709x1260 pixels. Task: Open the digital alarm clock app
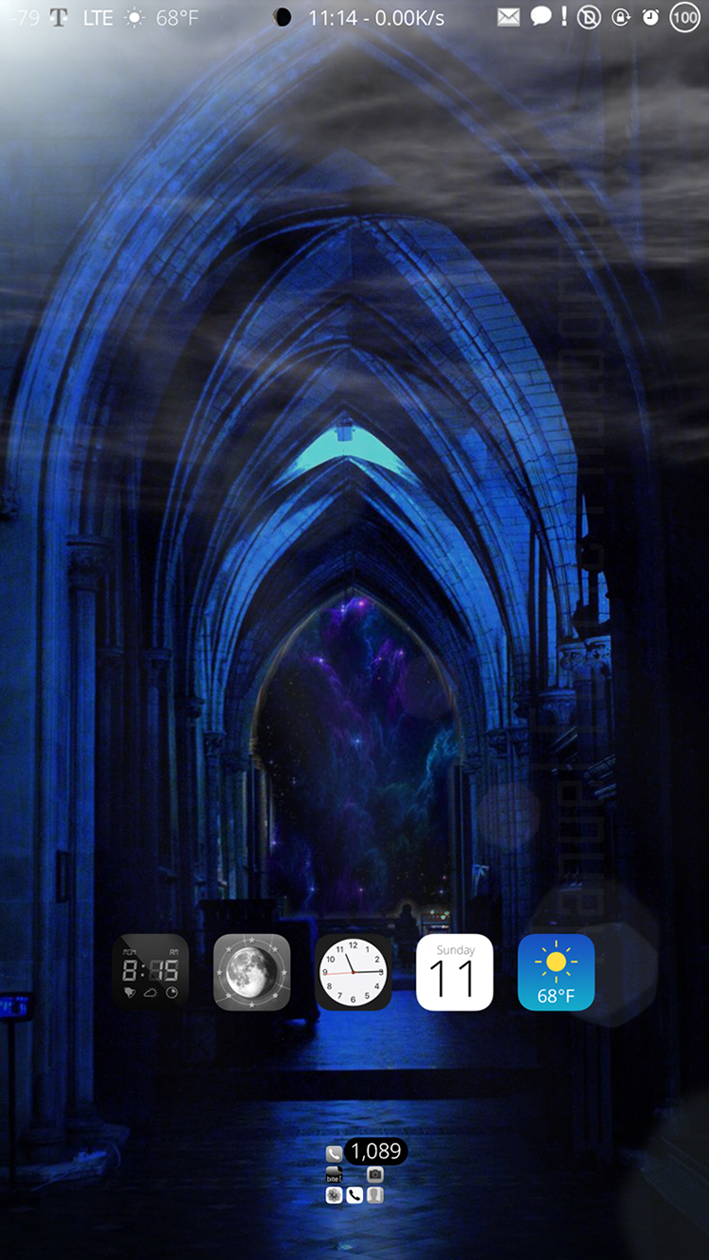point(150,972)
